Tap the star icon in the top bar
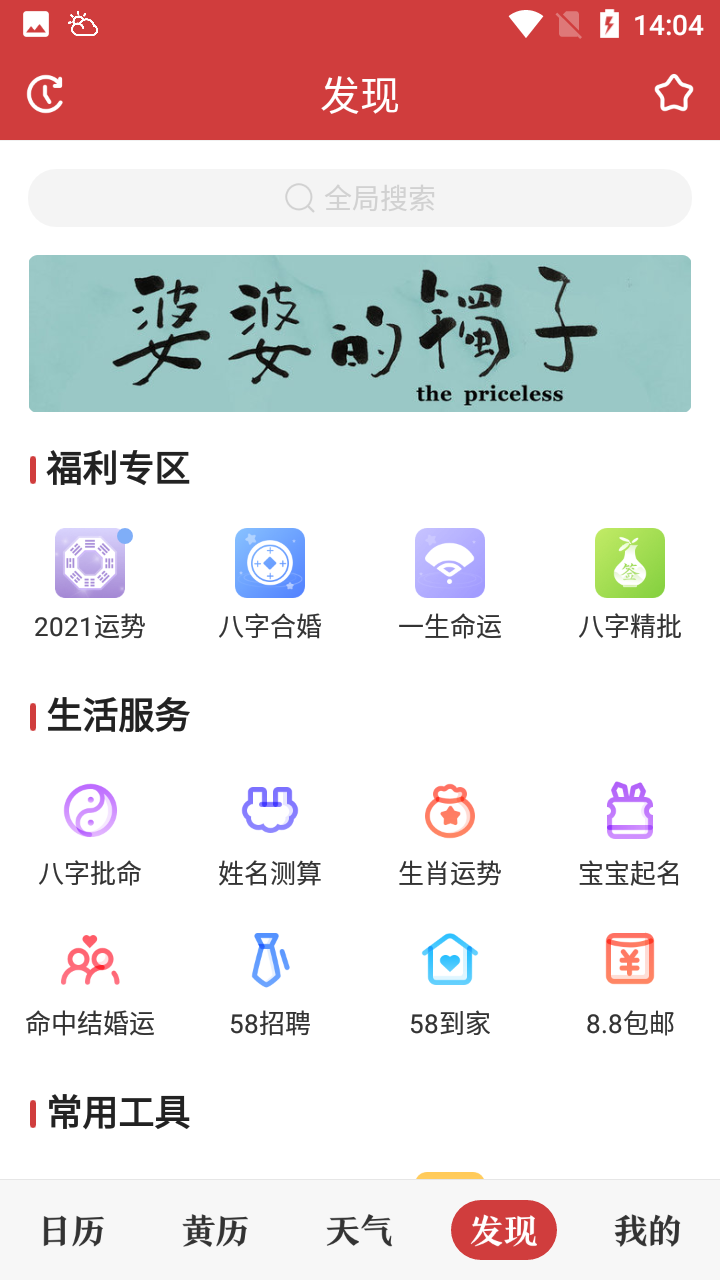 (x=674, y=93)
